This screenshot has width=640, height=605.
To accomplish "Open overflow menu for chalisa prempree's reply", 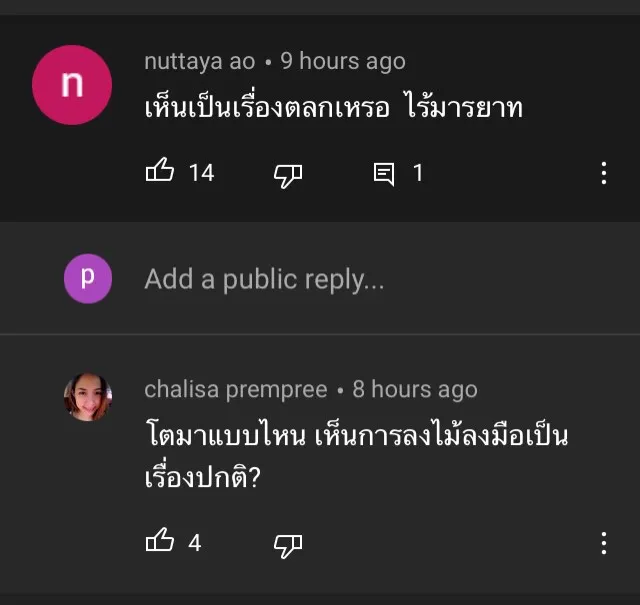I will pyautogui.click(x=604, y=543).
